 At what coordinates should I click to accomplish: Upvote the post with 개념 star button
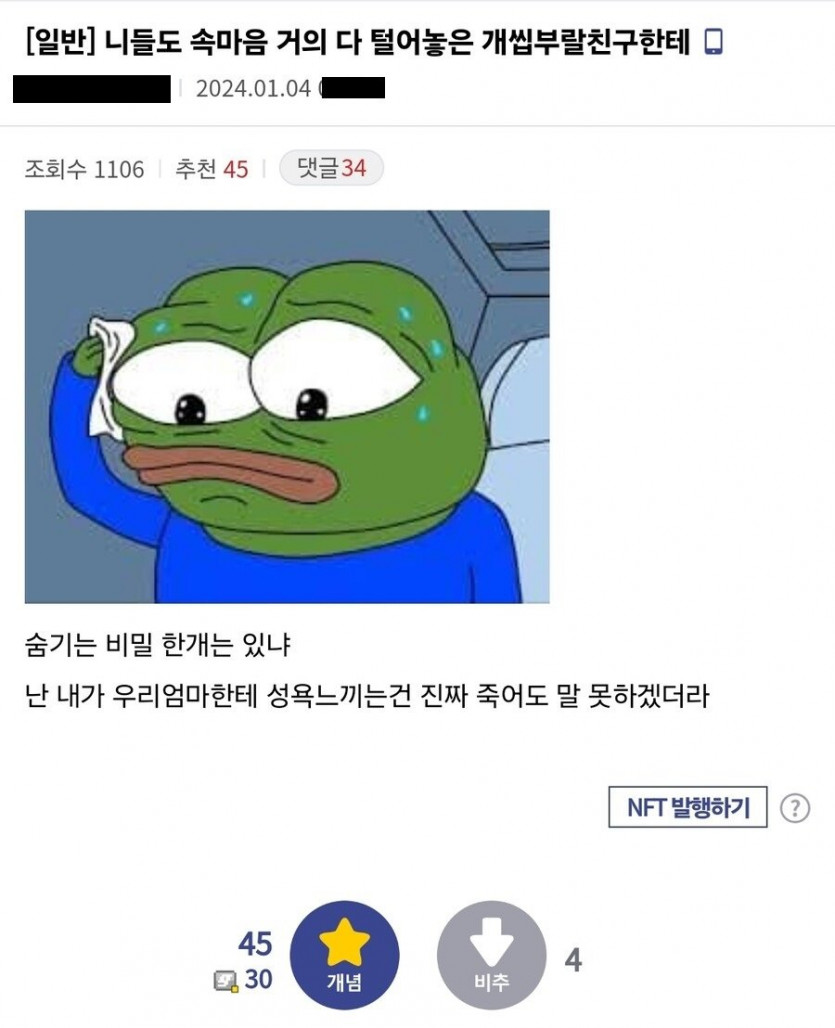[344, 955]
